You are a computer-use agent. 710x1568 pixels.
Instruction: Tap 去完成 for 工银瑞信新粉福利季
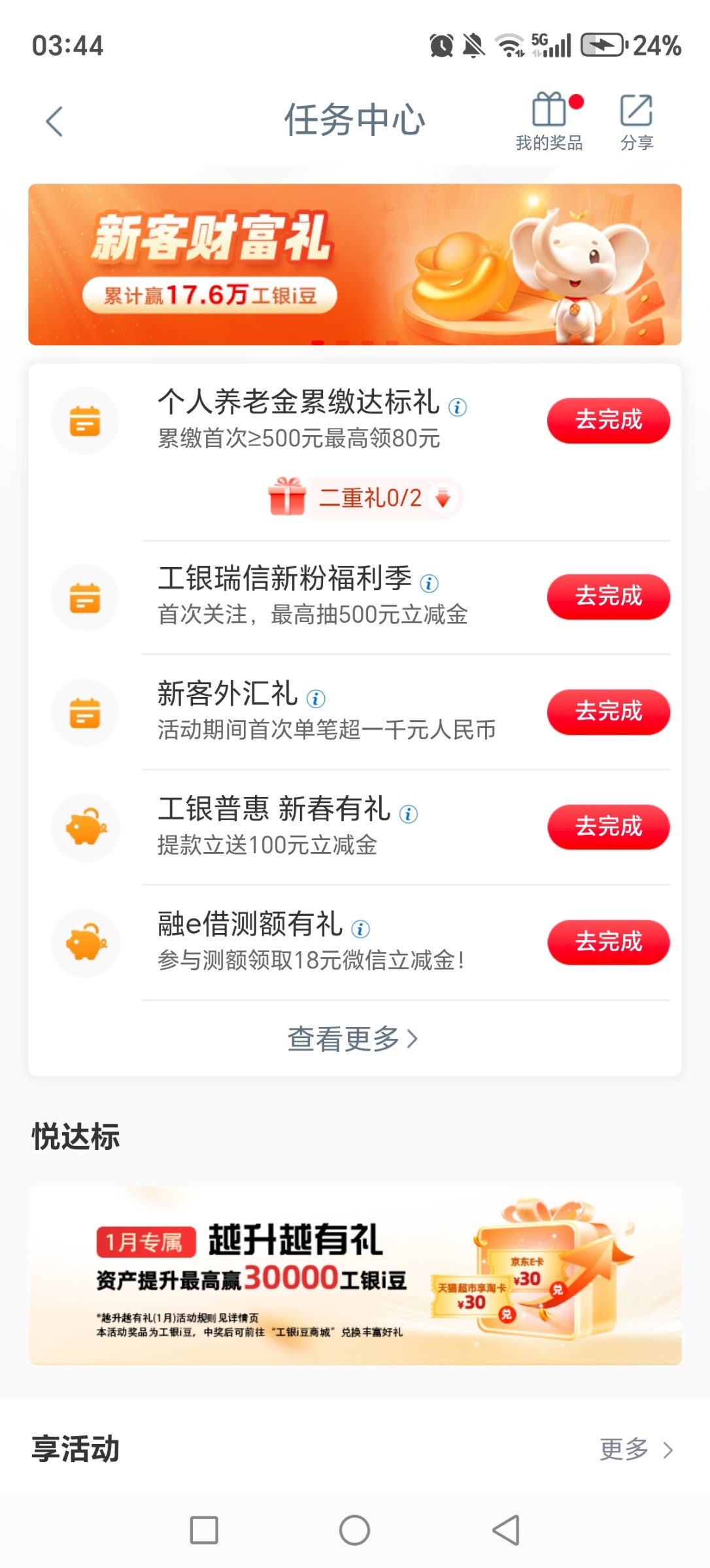[607, 596]
